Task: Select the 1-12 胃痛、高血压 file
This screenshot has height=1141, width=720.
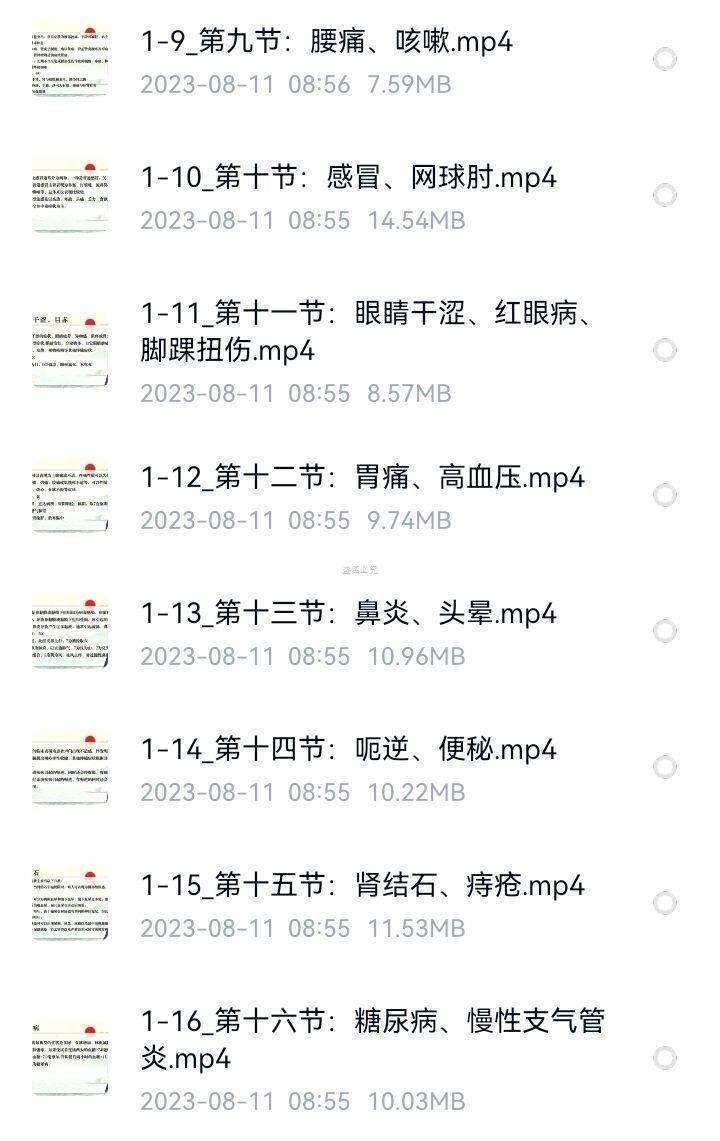Action: (665, 495)
